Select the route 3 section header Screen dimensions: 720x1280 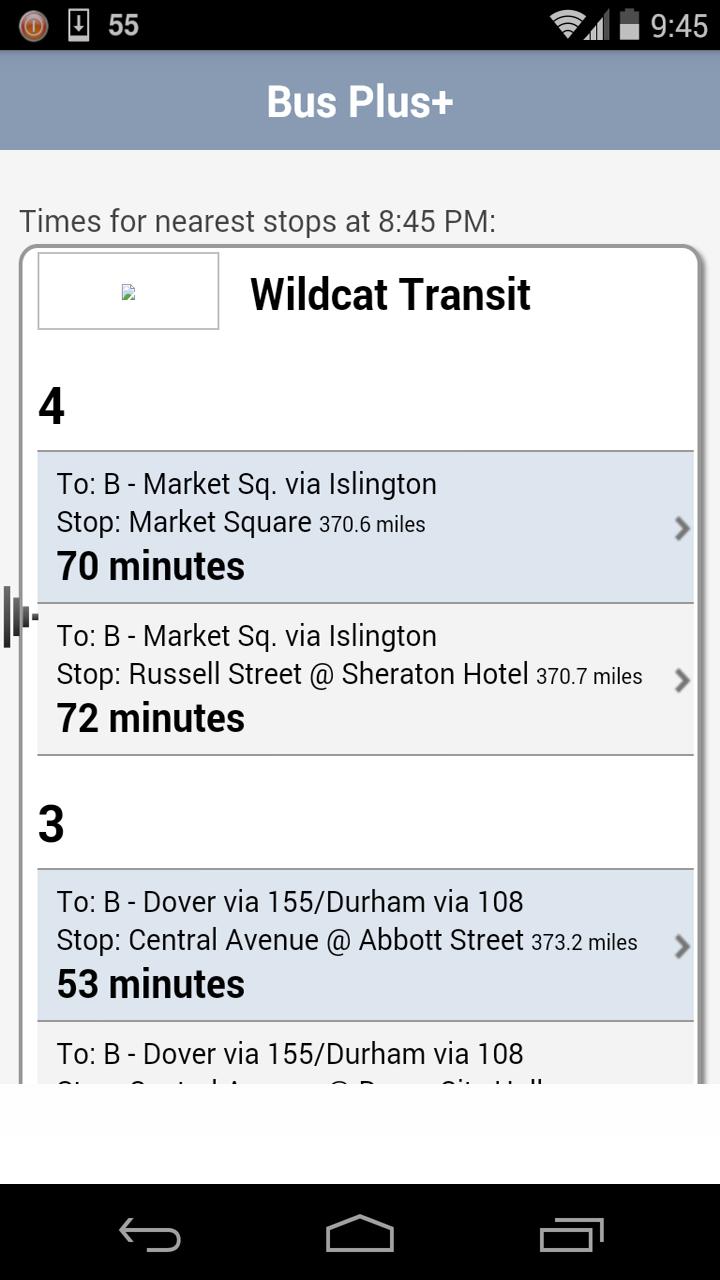(x=52, y=824)
